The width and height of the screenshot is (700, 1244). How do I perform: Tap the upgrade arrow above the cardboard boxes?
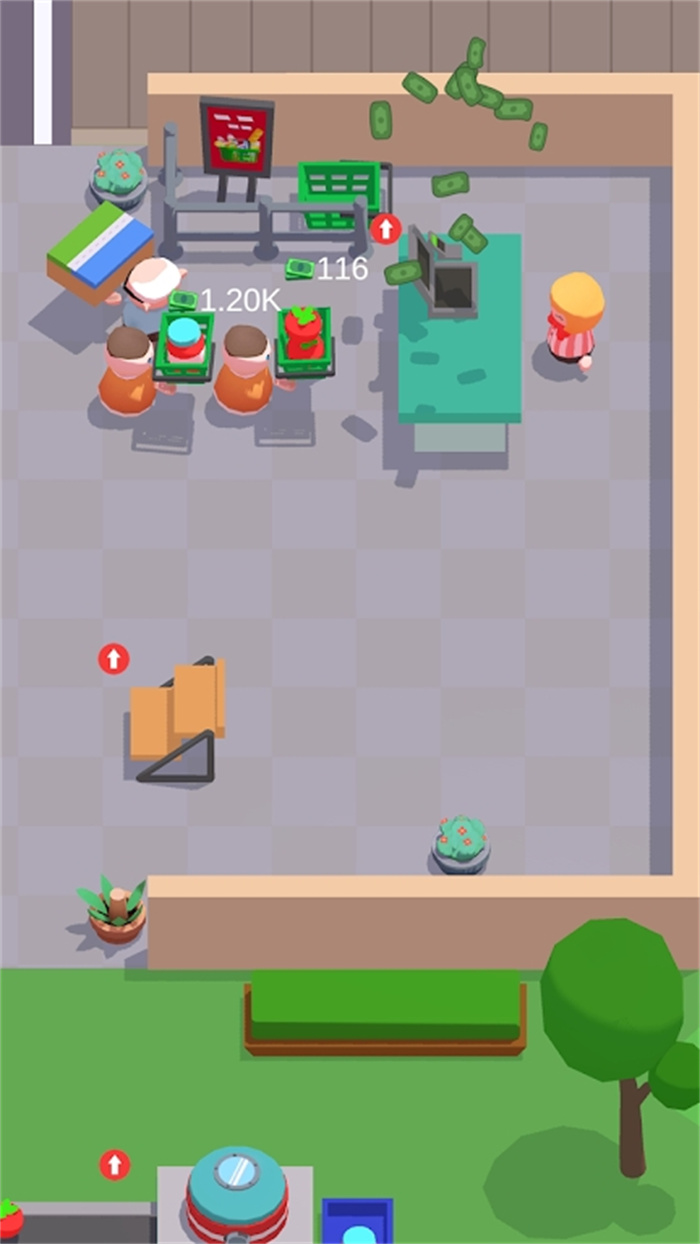click(x=114, y=659)
